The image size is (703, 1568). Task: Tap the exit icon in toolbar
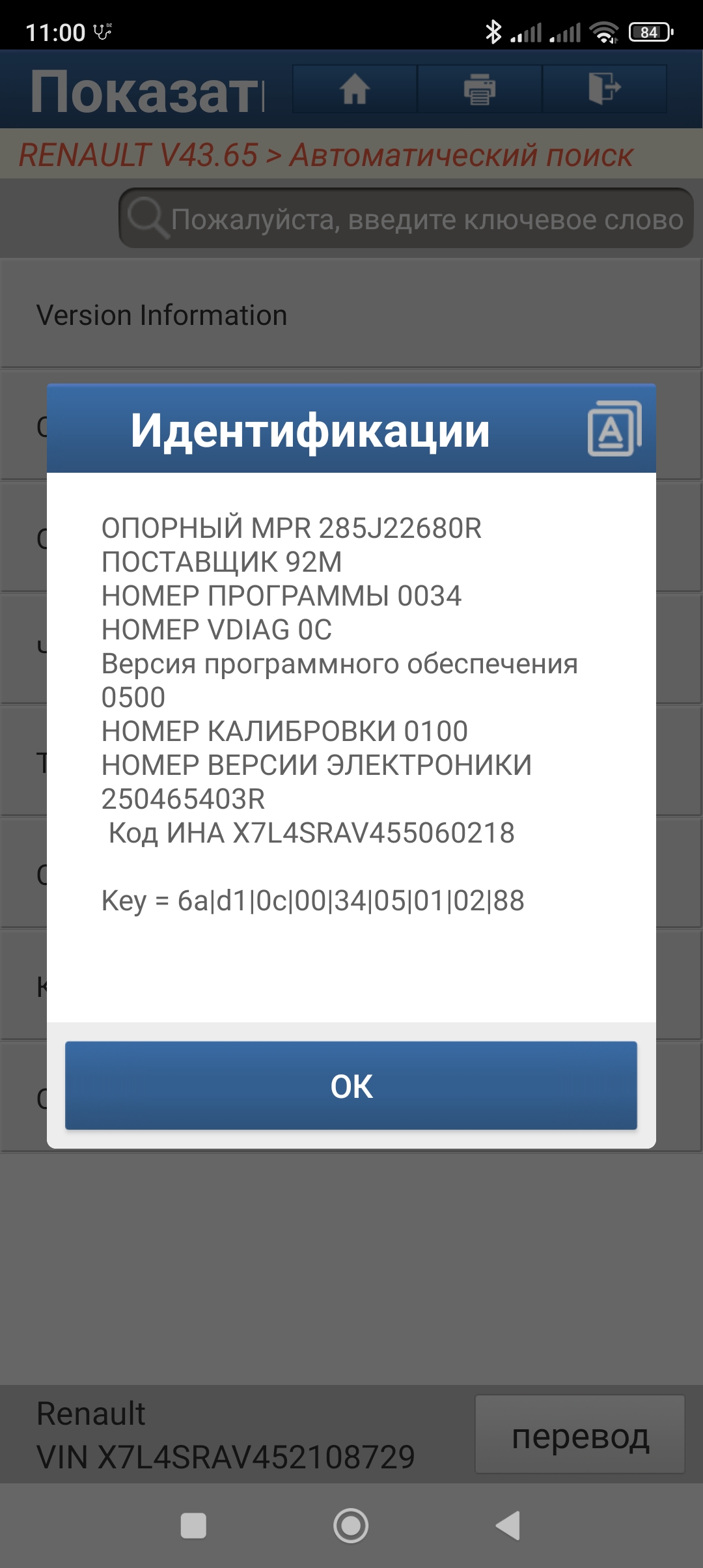point(604,89)
